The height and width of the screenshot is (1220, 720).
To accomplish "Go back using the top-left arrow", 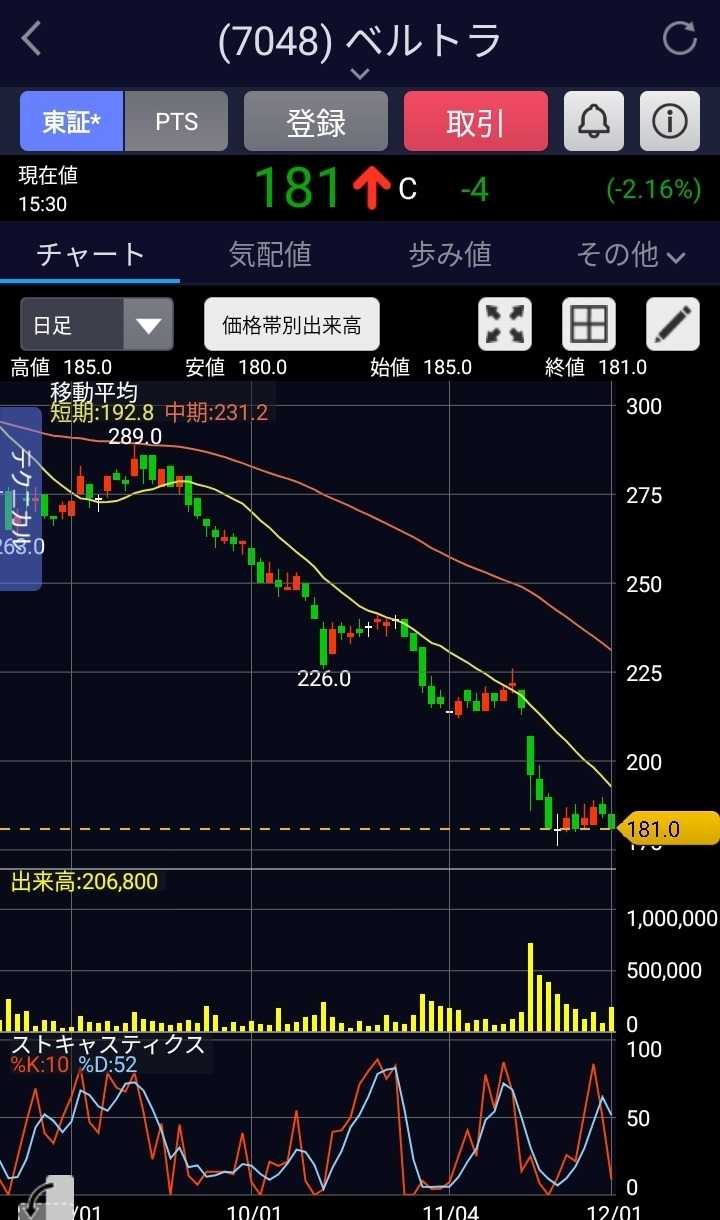I will click(x=32, y=40).
